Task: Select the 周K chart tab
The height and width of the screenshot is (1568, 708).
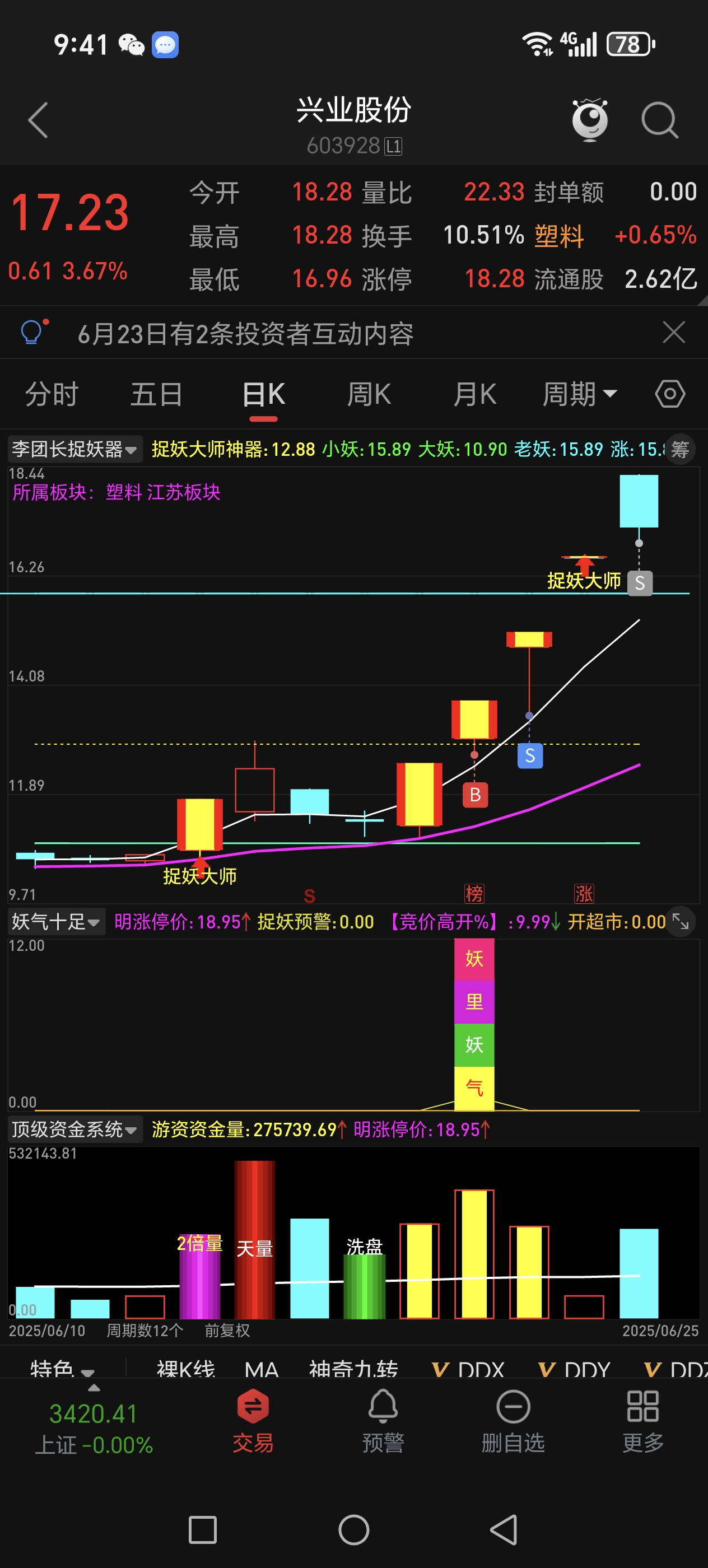Action: [x=369, y=394]
